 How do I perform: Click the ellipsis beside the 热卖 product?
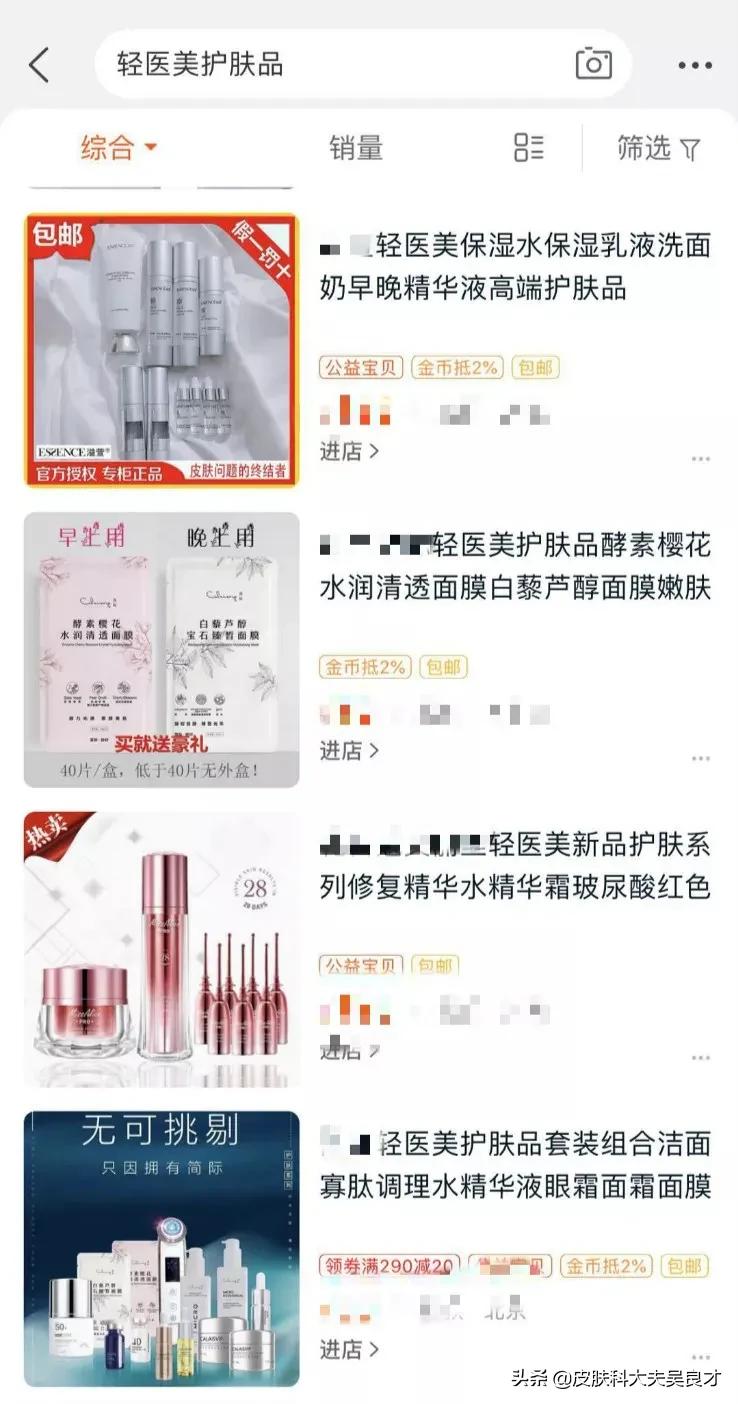pos(700,1055)
